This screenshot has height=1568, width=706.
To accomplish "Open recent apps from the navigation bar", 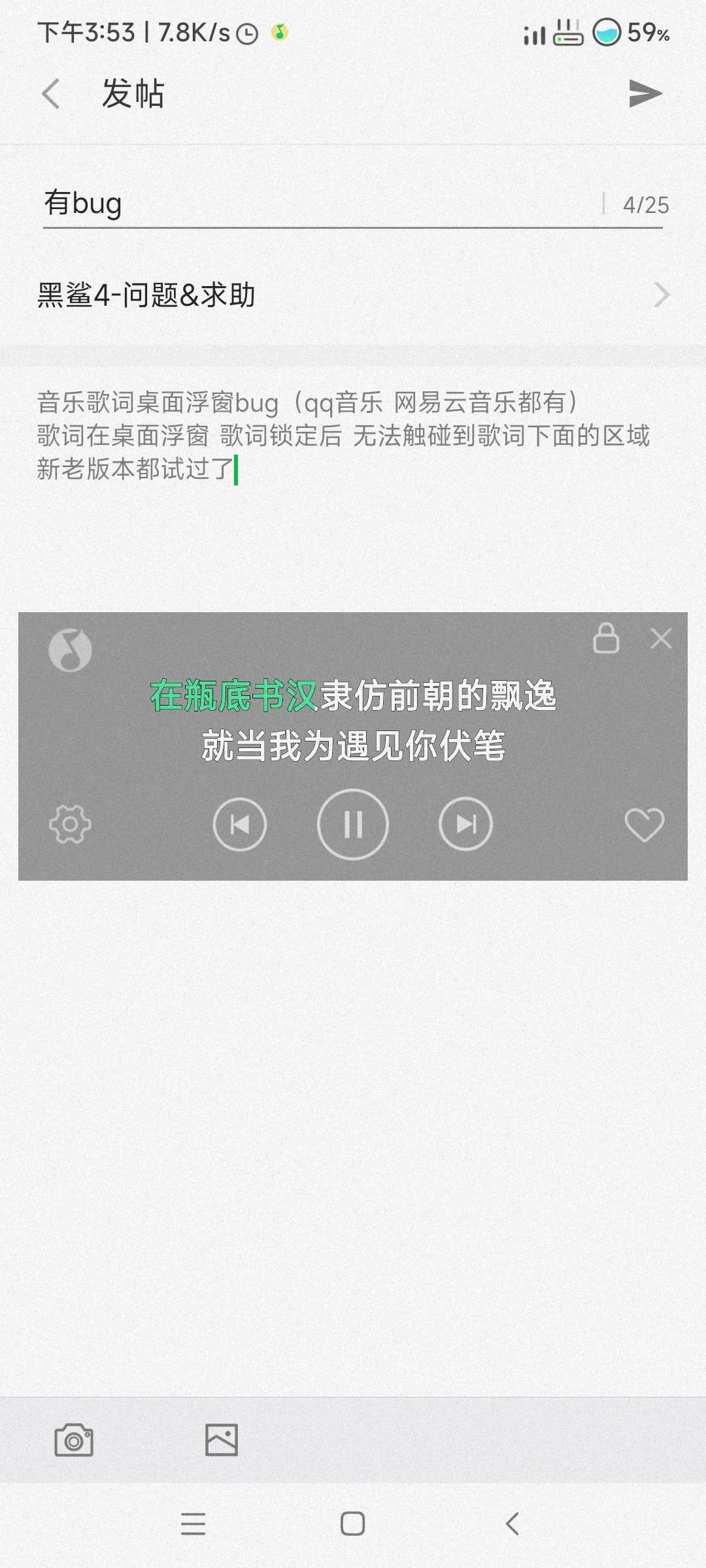I will (193, 1524).
